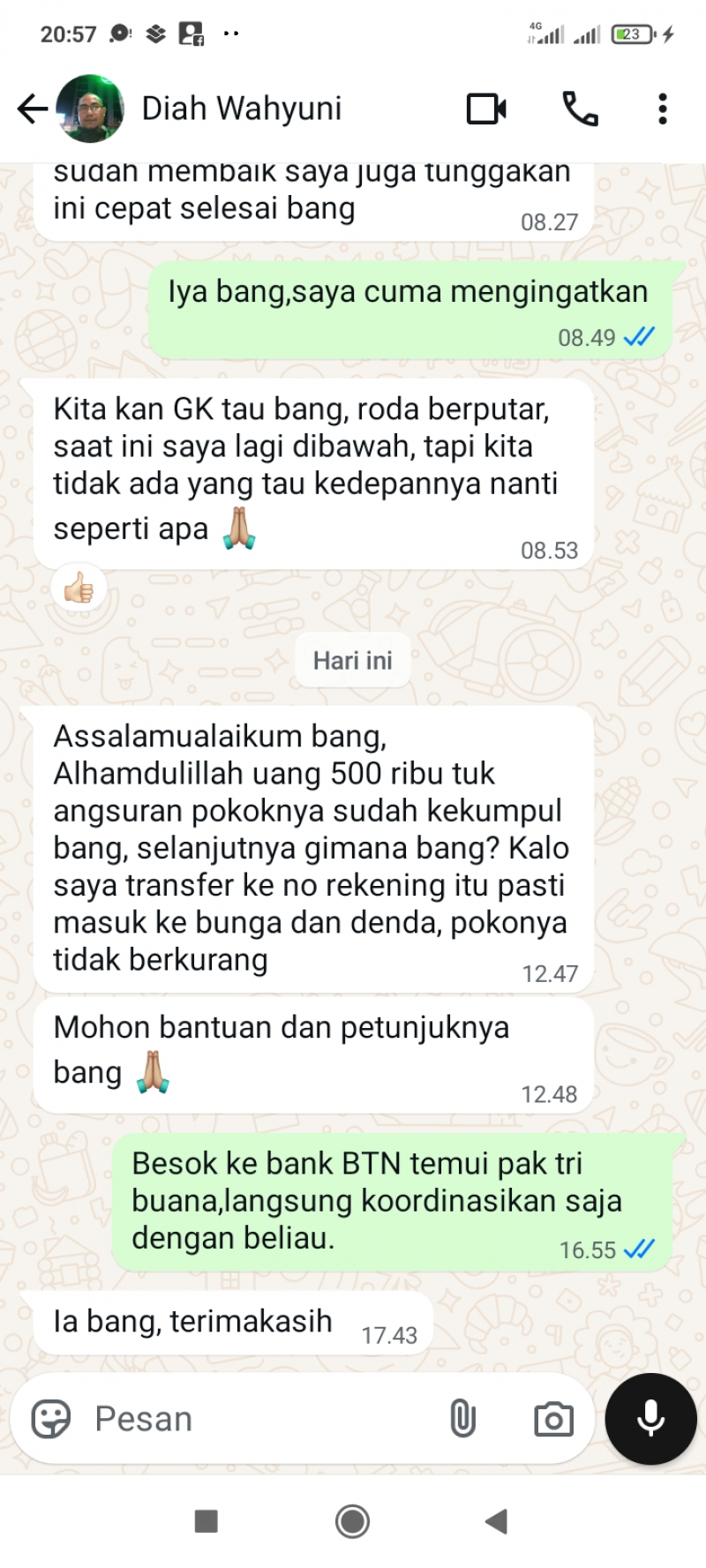Open the emoji and sticker picker

(x=50, y=1419)
